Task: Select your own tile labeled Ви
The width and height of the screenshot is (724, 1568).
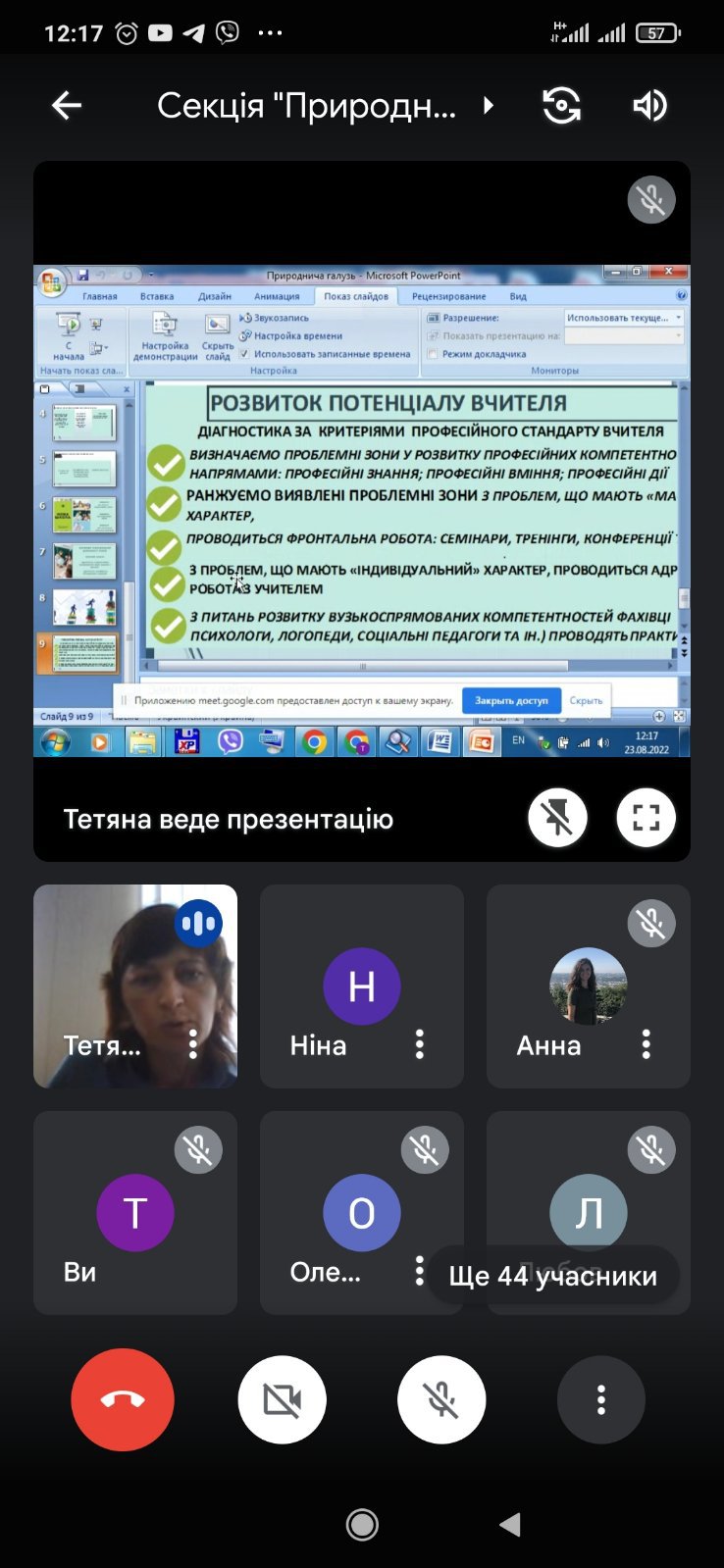Action: (135, 1212)
